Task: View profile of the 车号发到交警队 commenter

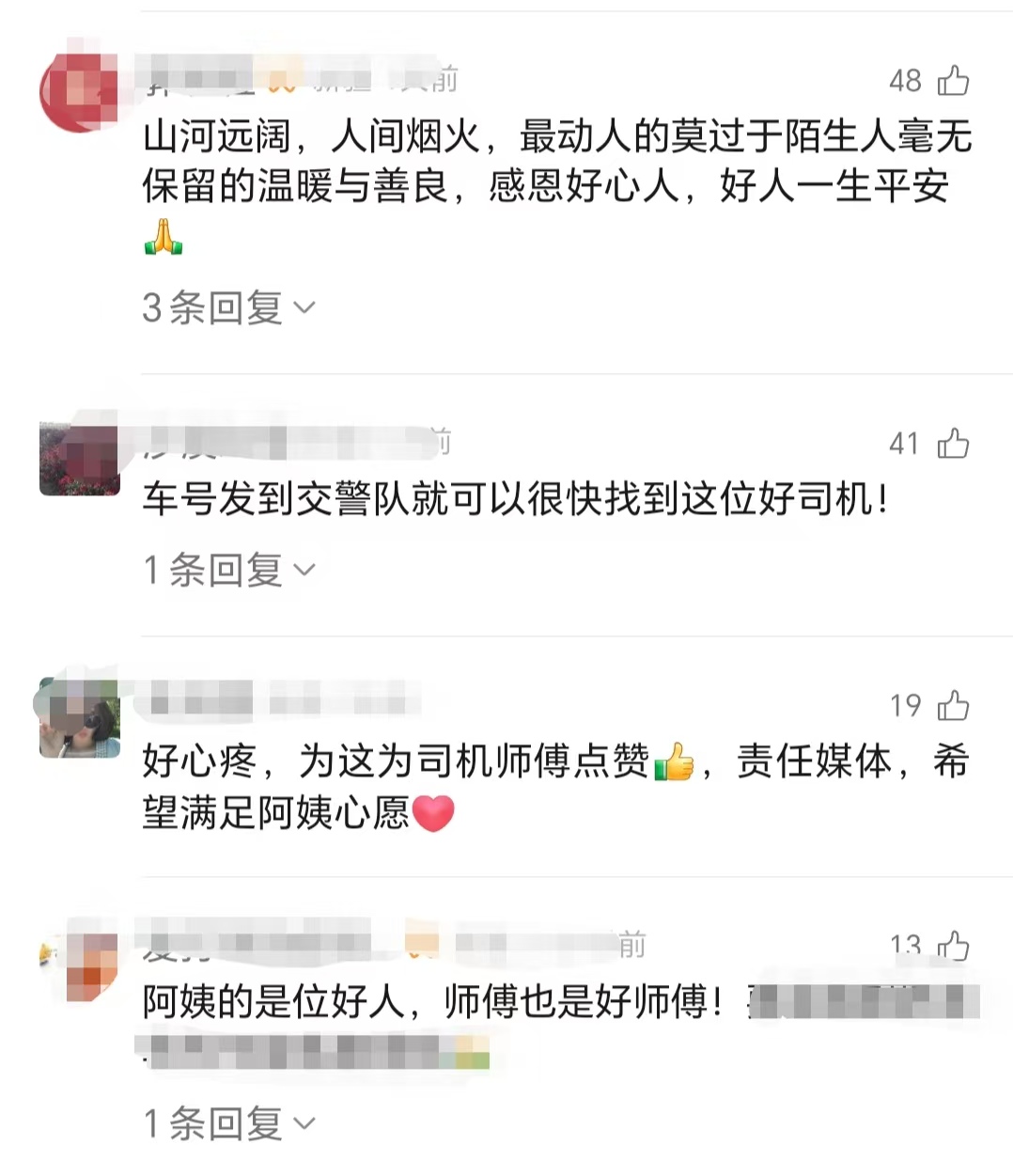Action: (79, 459)
